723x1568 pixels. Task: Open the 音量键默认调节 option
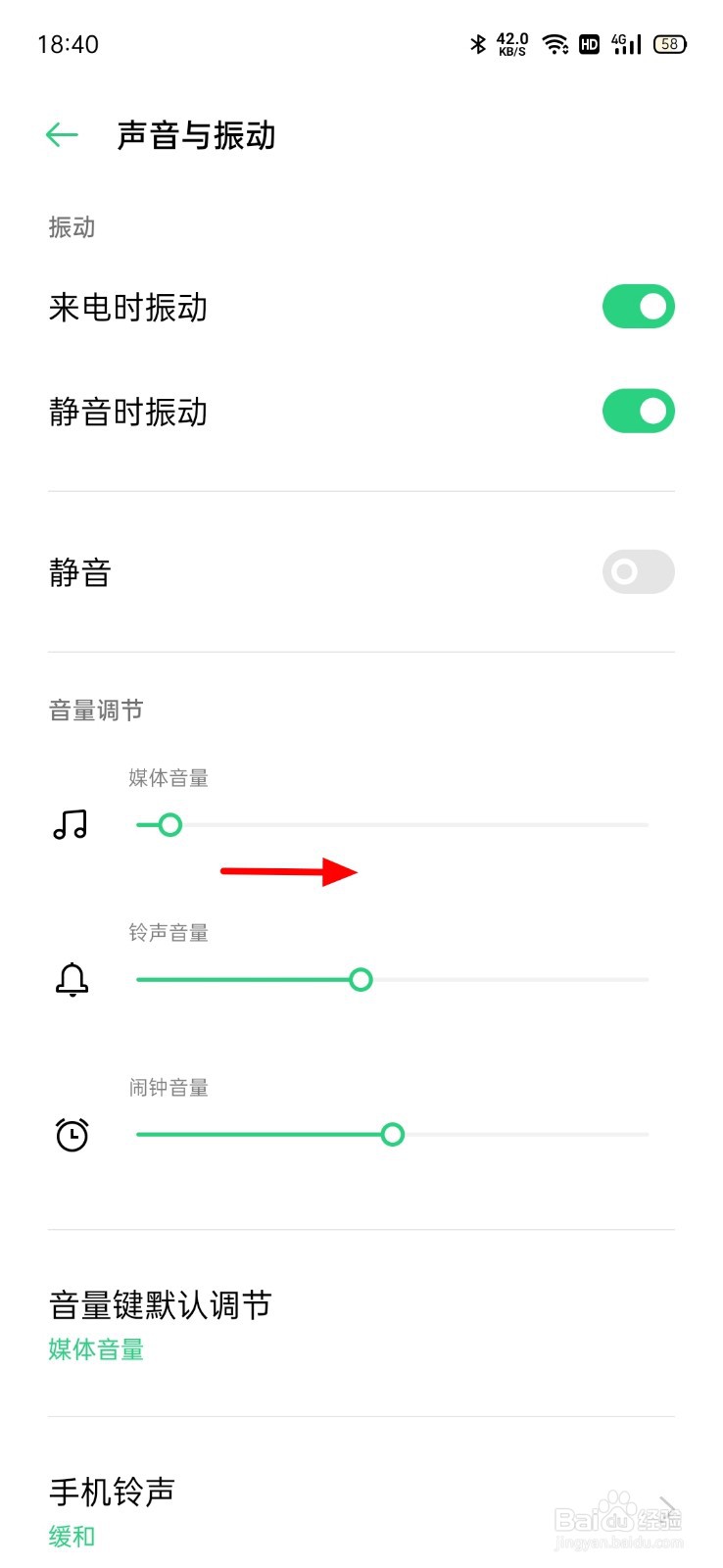point(160,1305)
